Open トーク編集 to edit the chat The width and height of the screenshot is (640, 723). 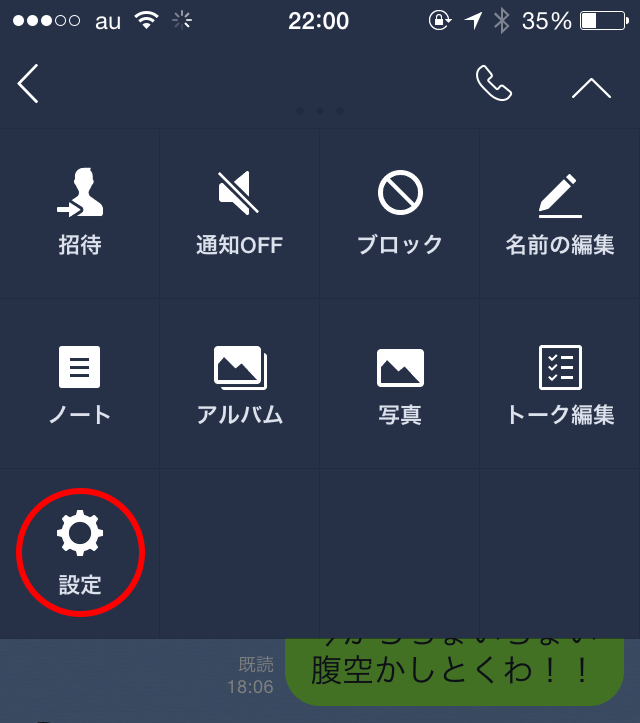click(x=560, y=385)
